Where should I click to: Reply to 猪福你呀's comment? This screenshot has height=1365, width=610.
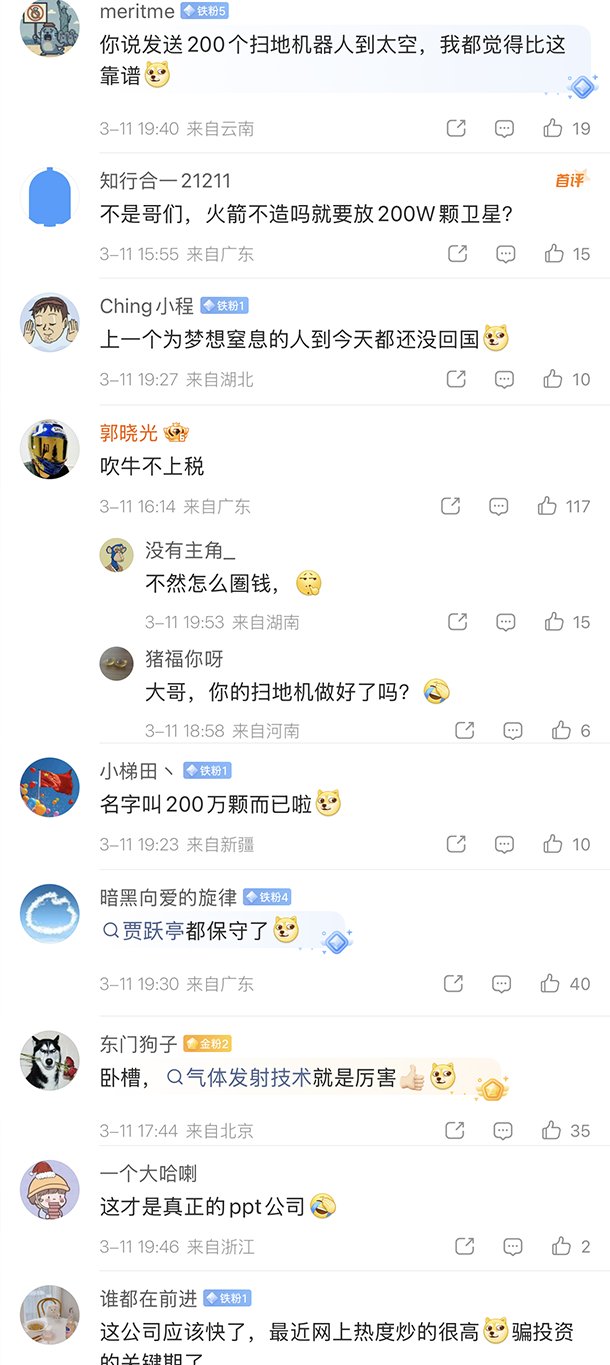pyautogui.click(x=512, y=731)
